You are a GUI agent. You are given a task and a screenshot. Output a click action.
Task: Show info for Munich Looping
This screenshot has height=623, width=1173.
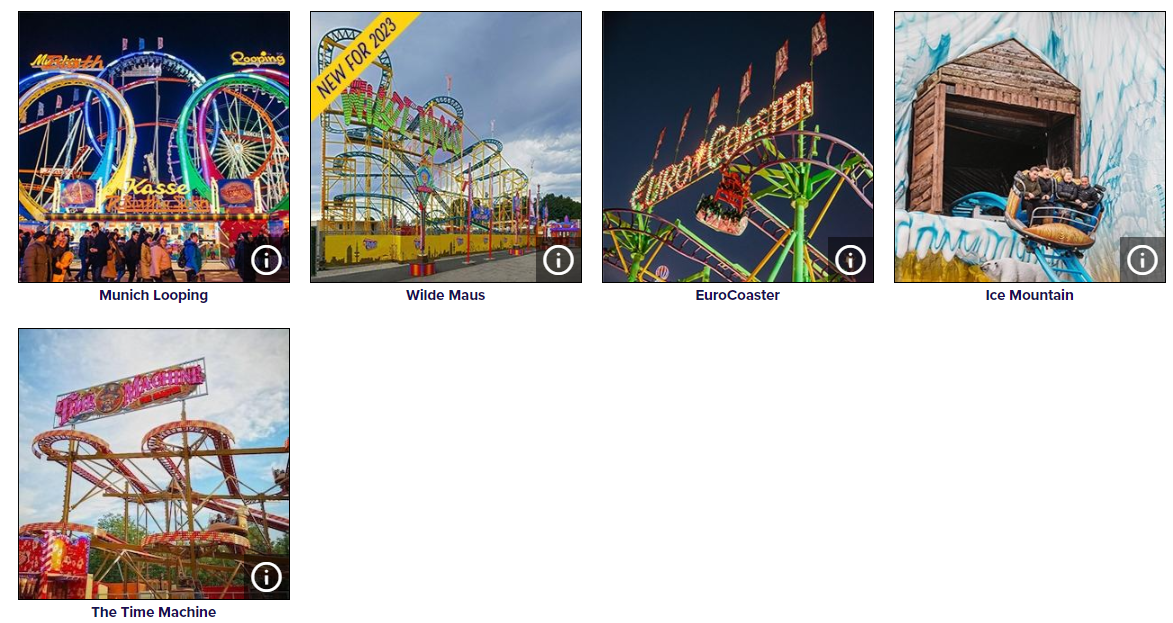click(266, 260)
